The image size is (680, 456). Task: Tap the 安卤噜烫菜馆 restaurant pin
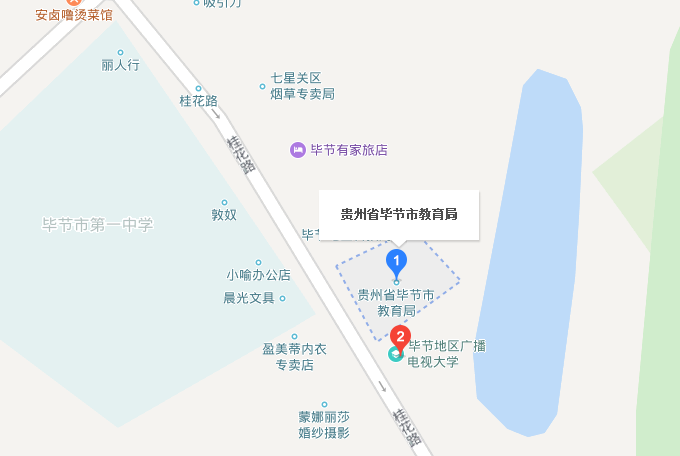74,3
